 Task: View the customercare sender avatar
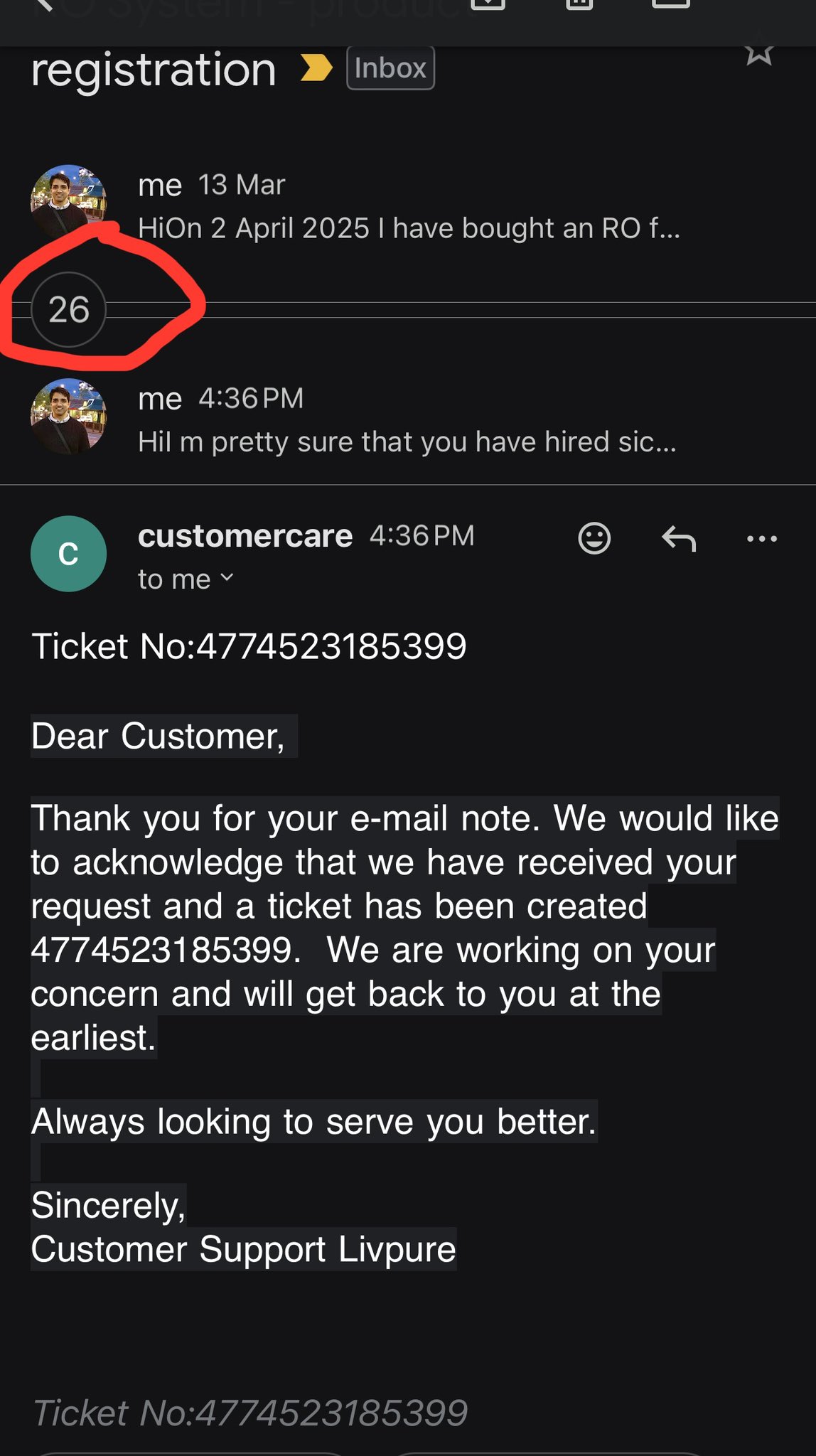click(x=69, y=554)
